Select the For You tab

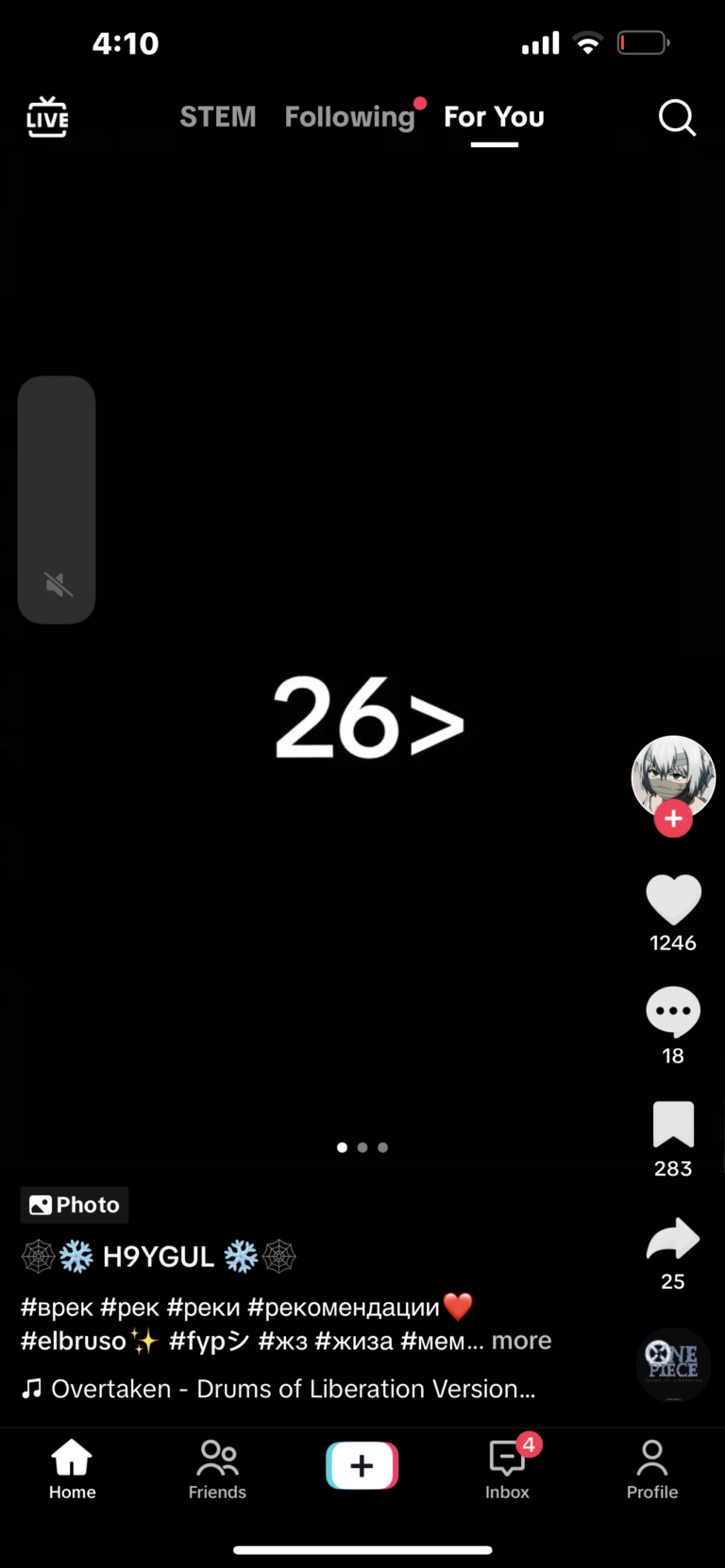click(494, 117)
